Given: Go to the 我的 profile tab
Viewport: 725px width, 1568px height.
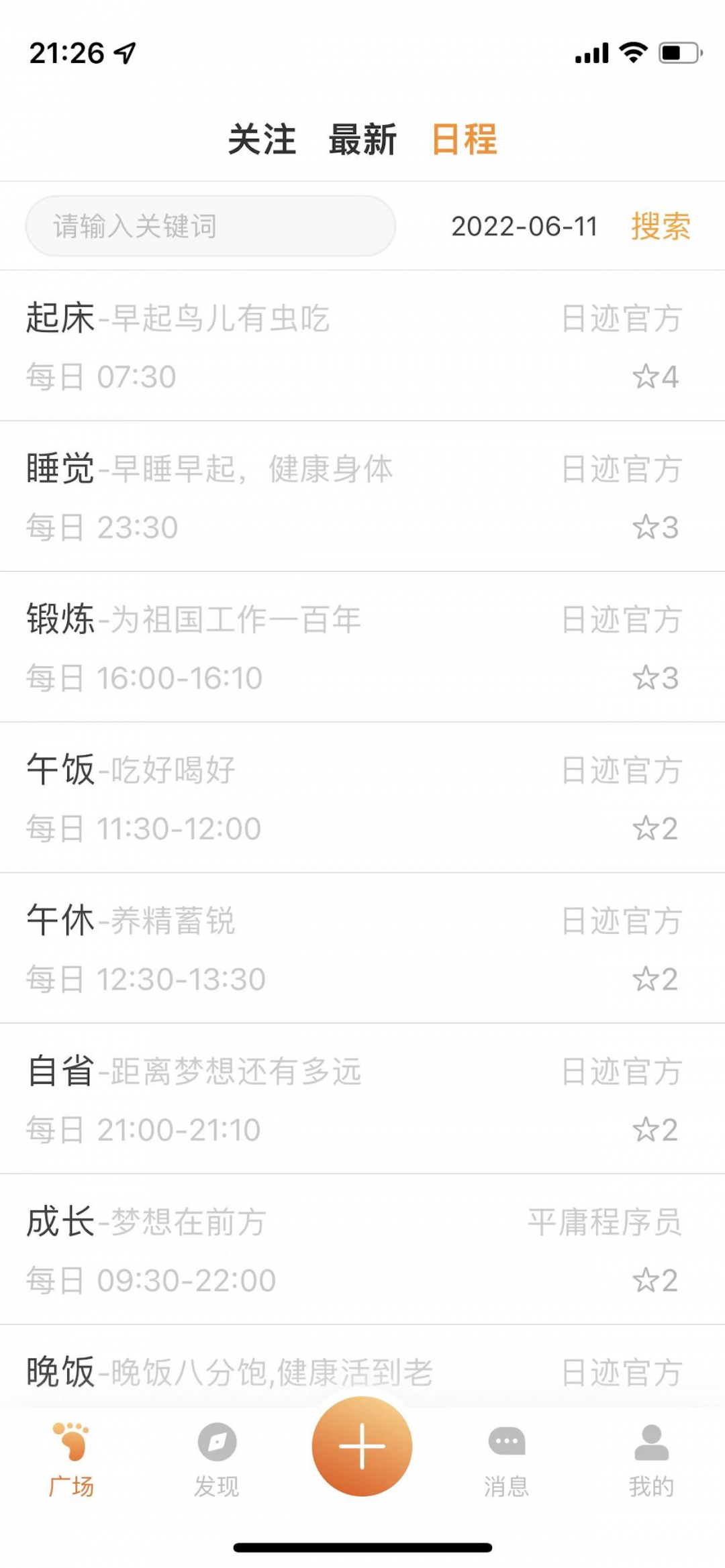Looking at the screenshot, I should 651,1459.
